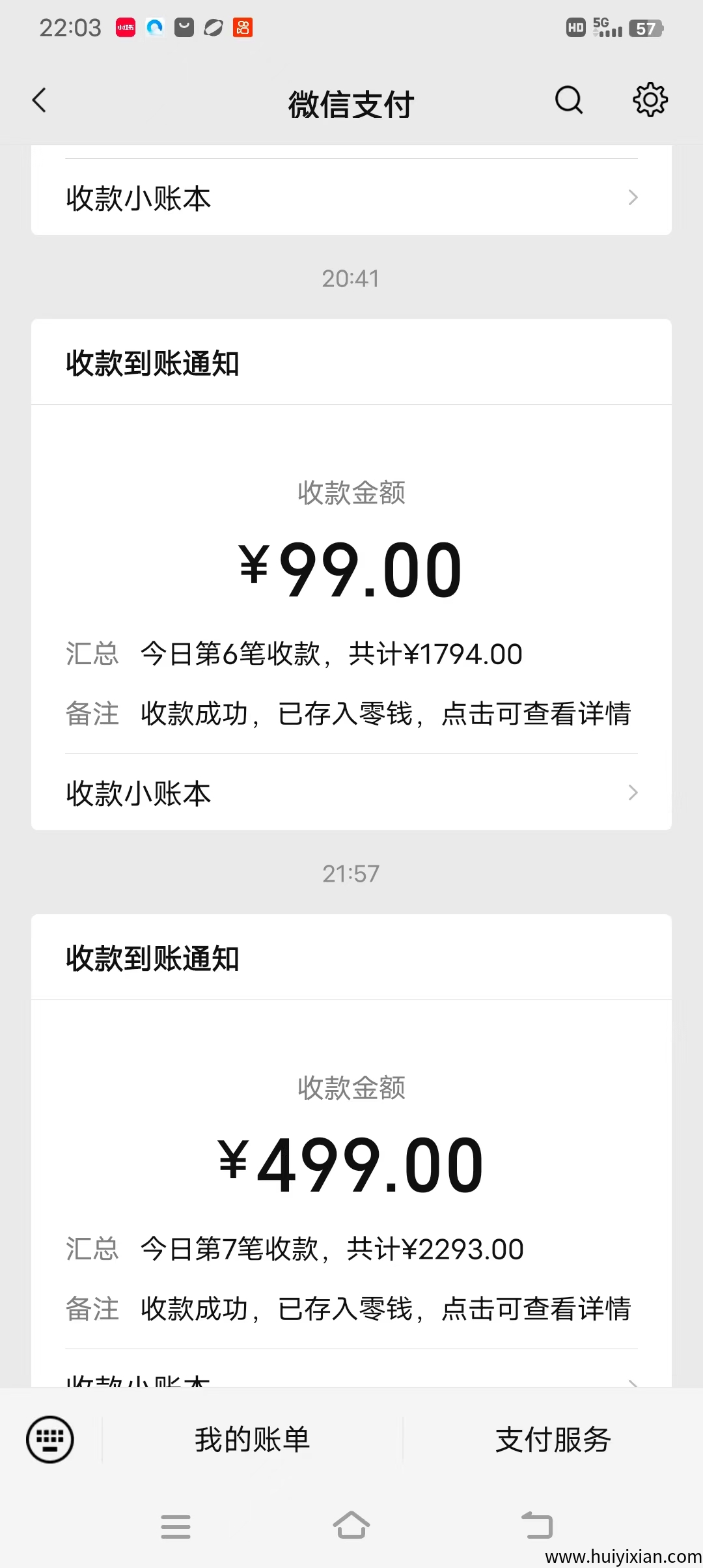The image size is (703, 1568).
Task: Switch to the 我的账单 tab
Action: (253, 1440)
